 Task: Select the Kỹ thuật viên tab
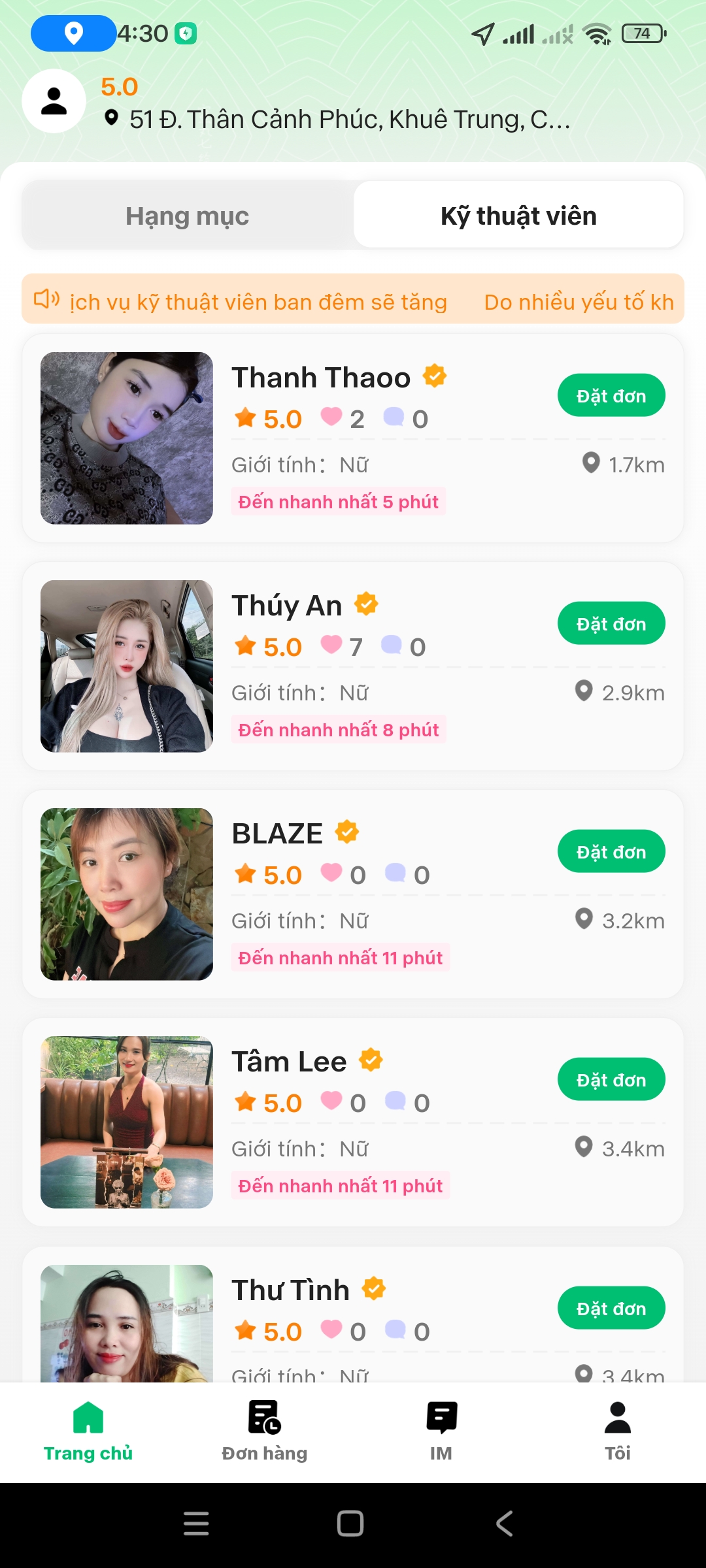click(518, 216)
